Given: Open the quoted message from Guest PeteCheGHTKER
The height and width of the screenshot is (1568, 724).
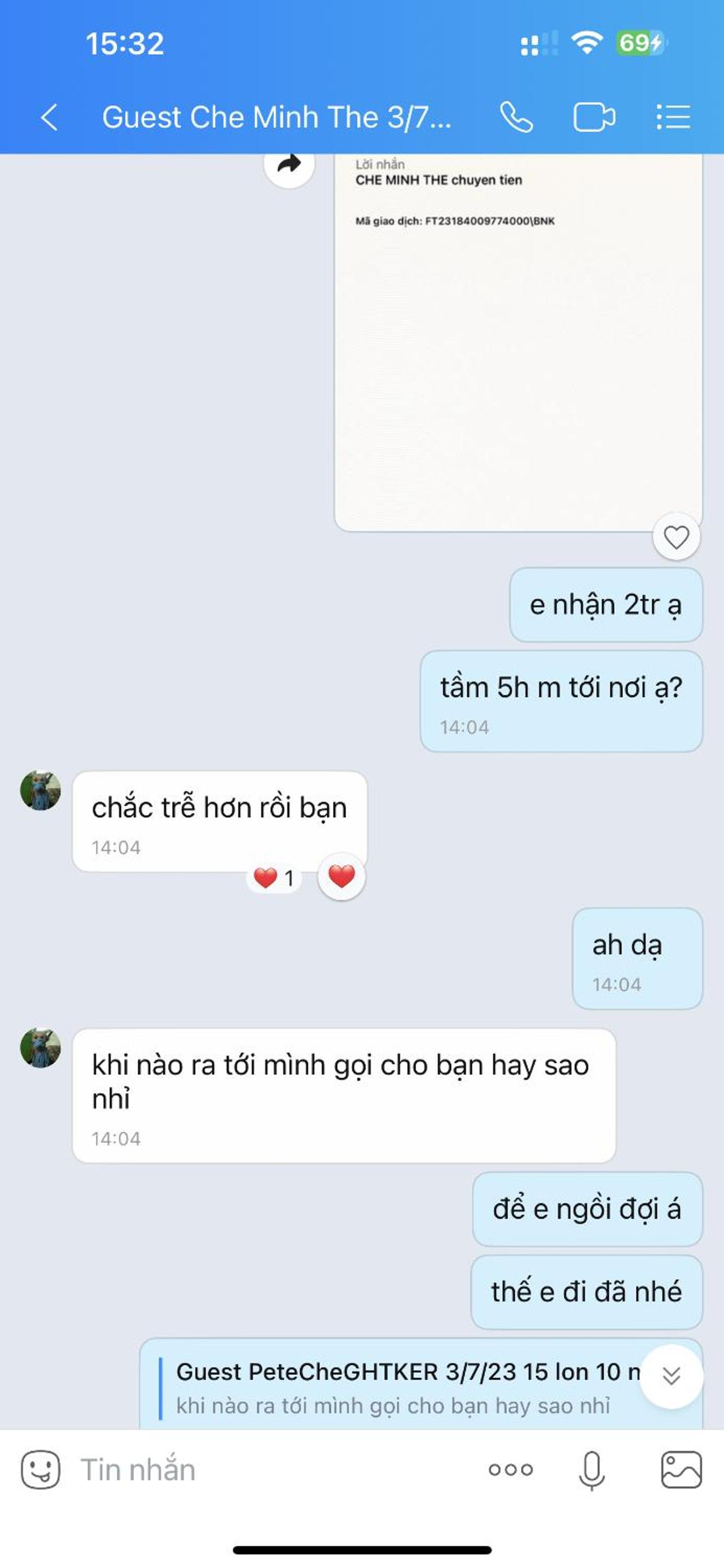Looking at the screenshot, I should click(x=402, y=1388).
